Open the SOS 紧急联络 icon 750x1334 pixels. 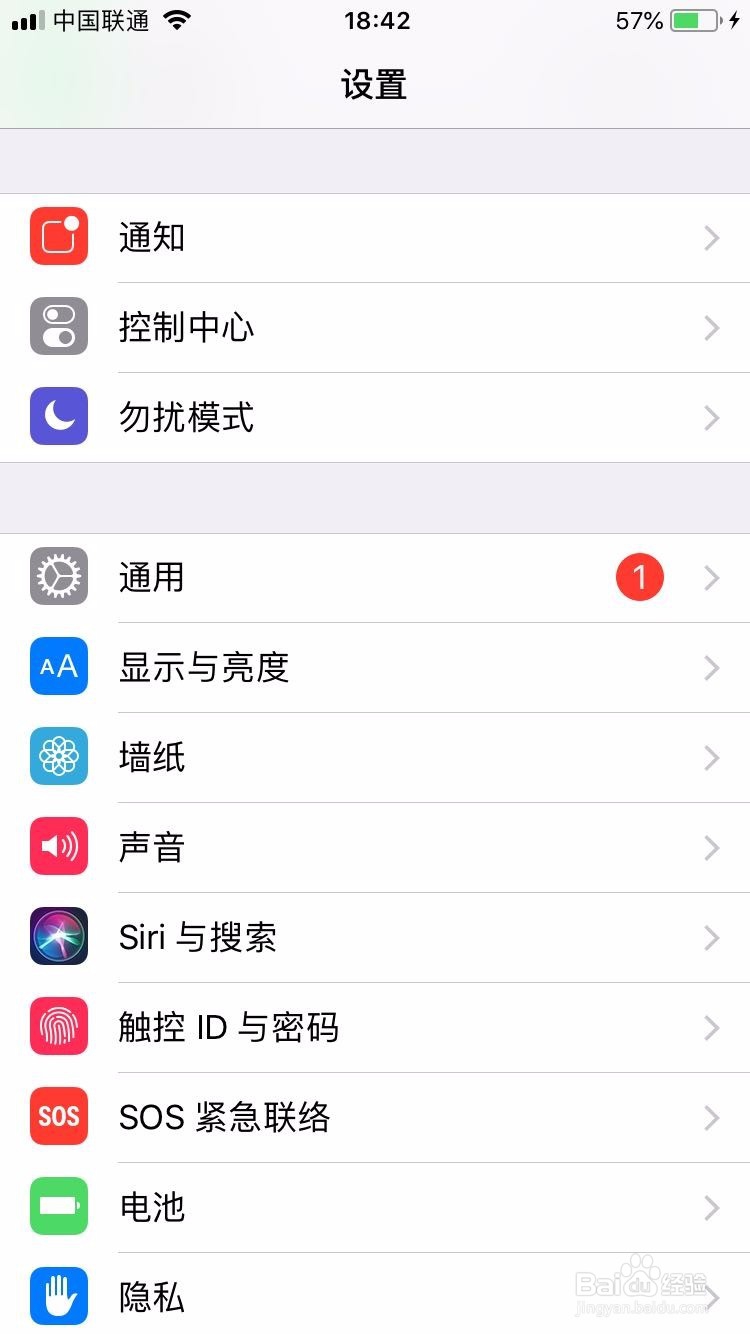58,1117
